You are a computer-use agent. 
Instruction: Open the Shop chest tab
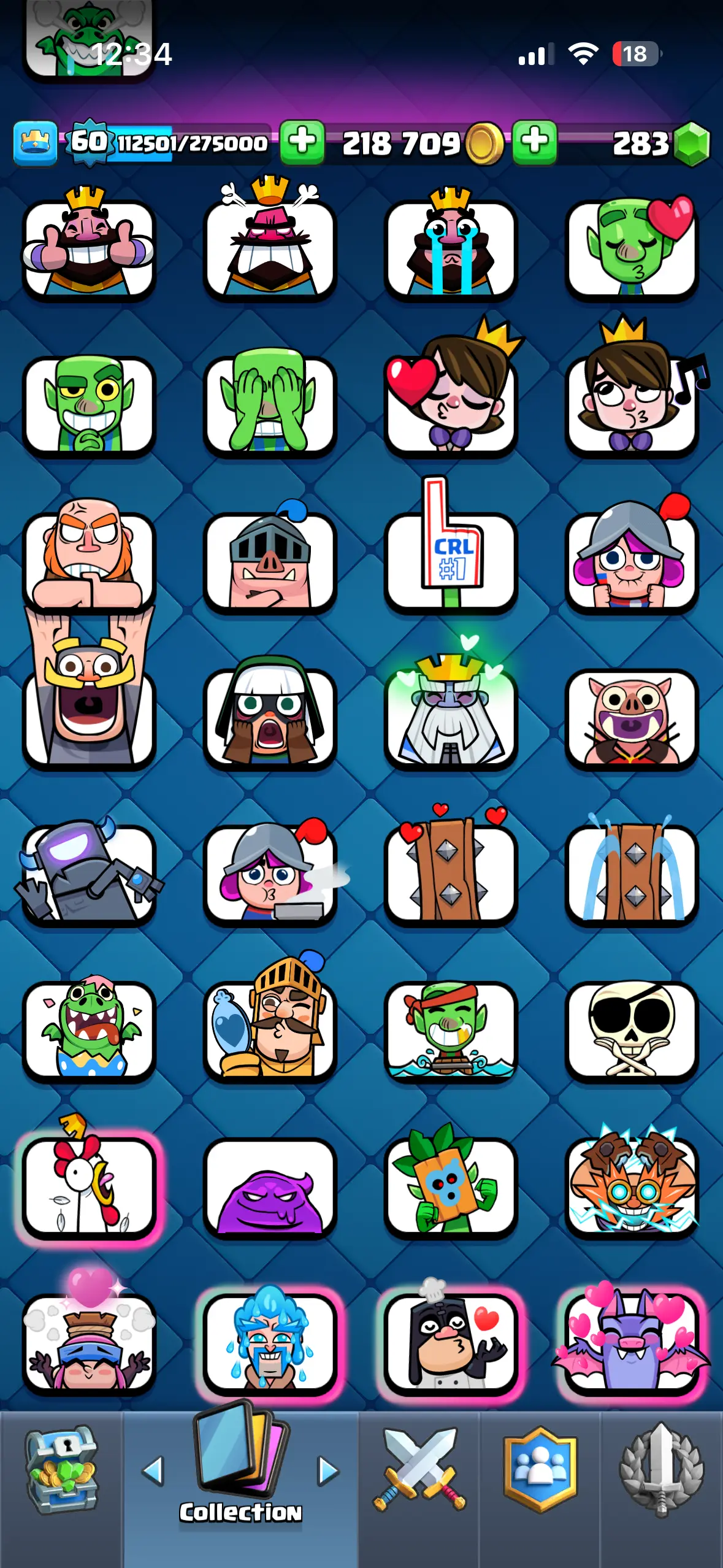[61, 1471]
